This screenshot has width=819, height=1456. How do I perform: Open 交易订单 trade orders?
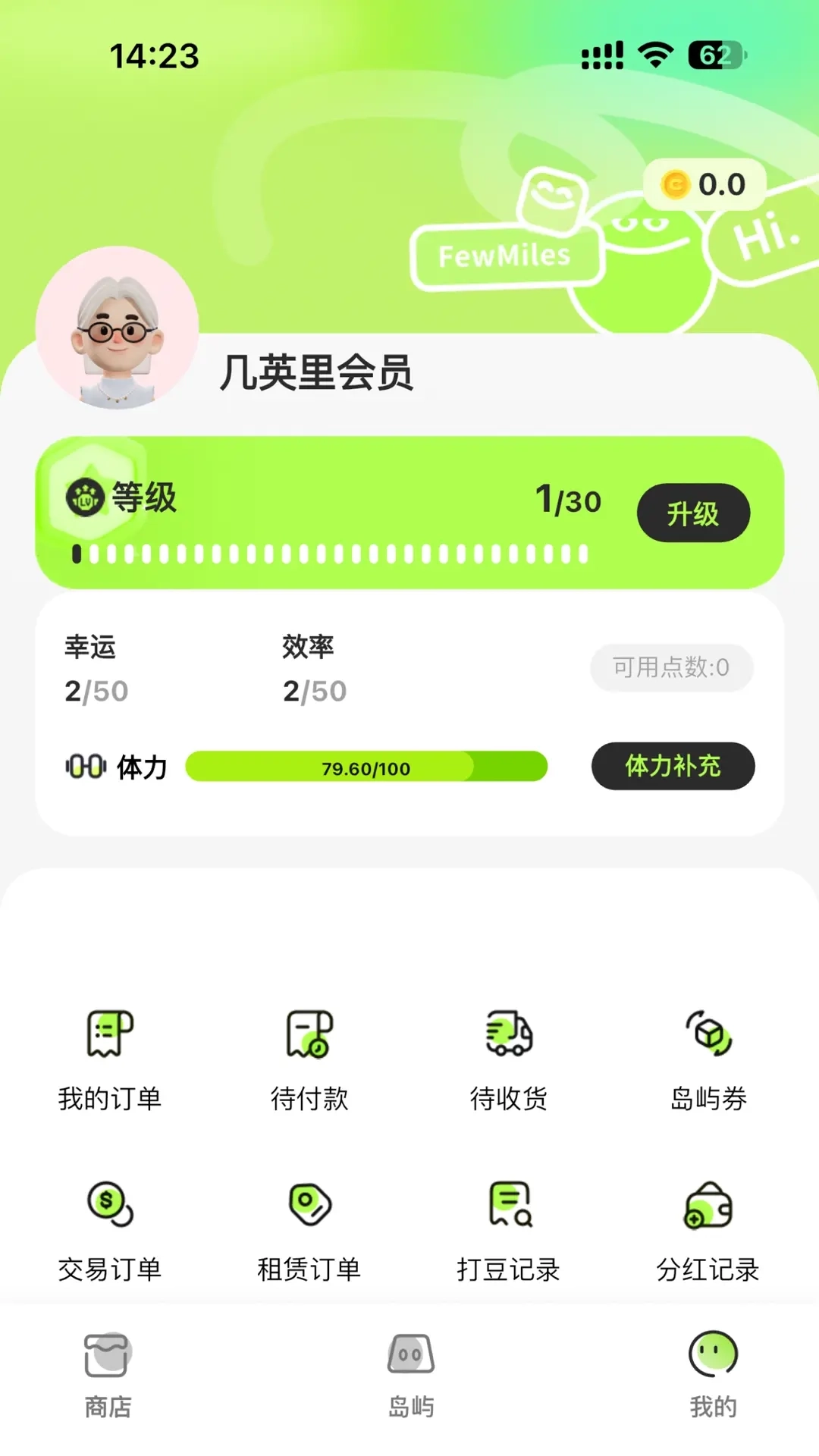point(110,1230)
